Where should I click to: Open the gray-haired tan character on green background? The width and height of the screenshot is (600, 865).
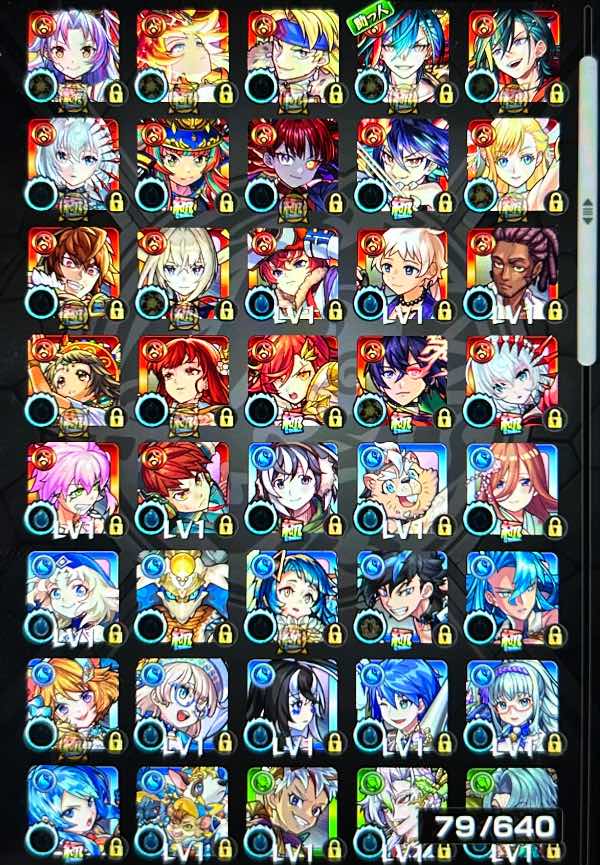click(292, 812)
